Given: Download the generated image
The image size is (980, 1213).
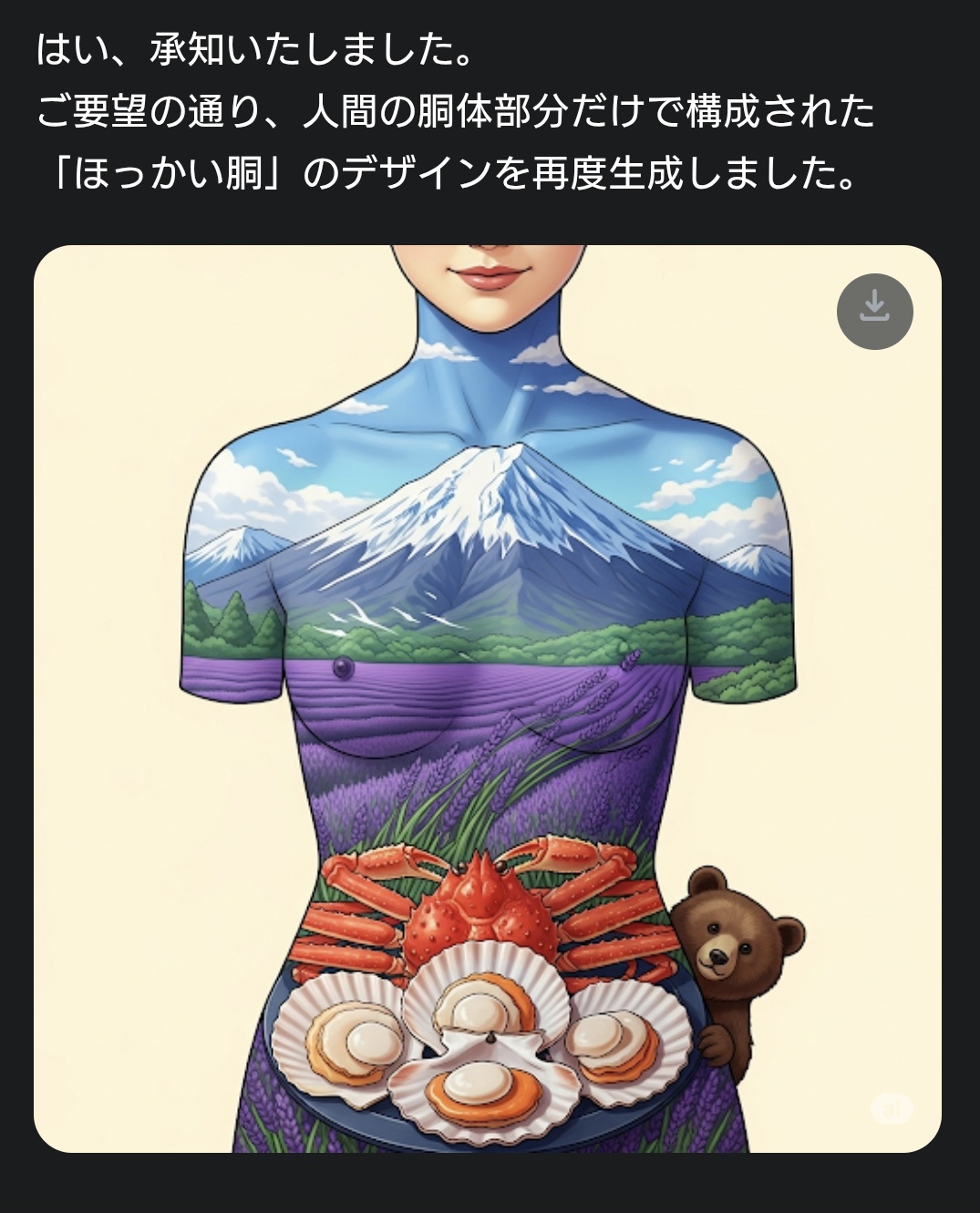Looking at the screenshot, I should (x=874, y=311).
